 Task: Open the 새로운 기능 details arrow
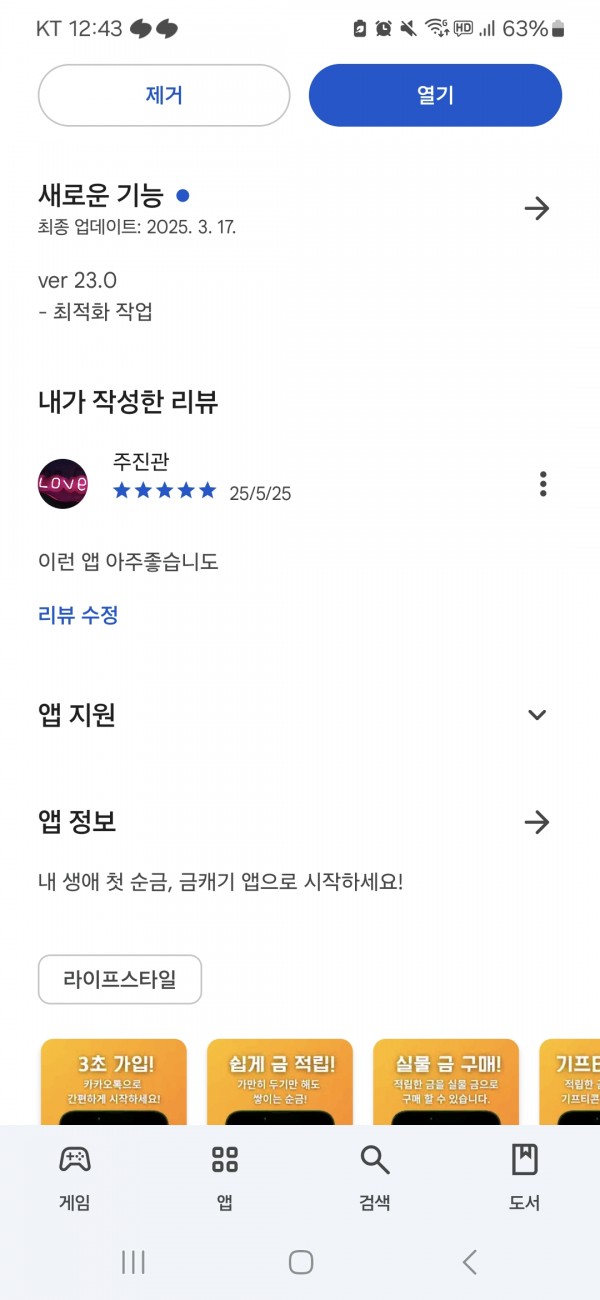pos(537,208)
